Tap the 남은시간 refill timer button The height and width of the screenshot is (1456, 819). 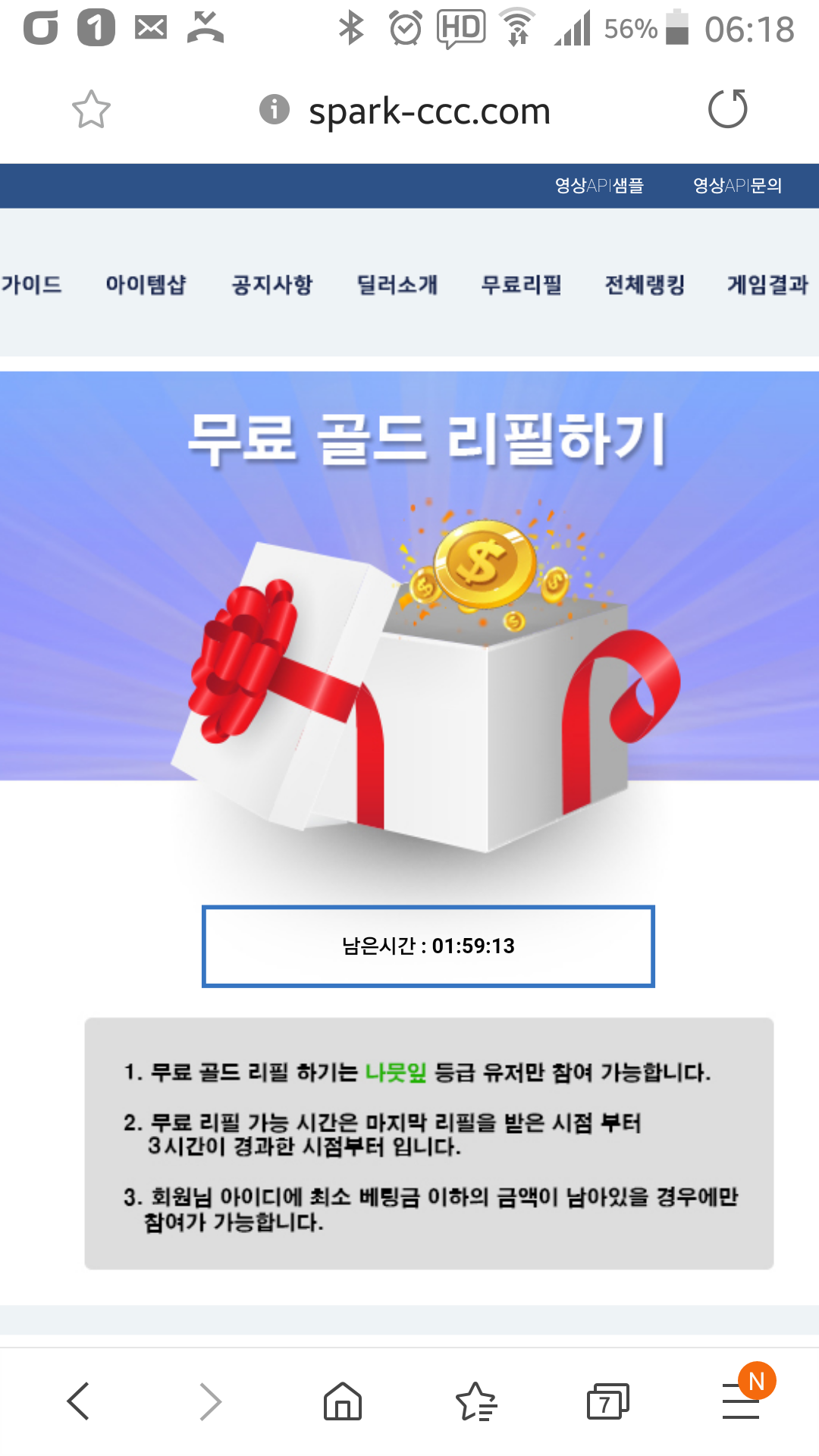coord(428,946)
